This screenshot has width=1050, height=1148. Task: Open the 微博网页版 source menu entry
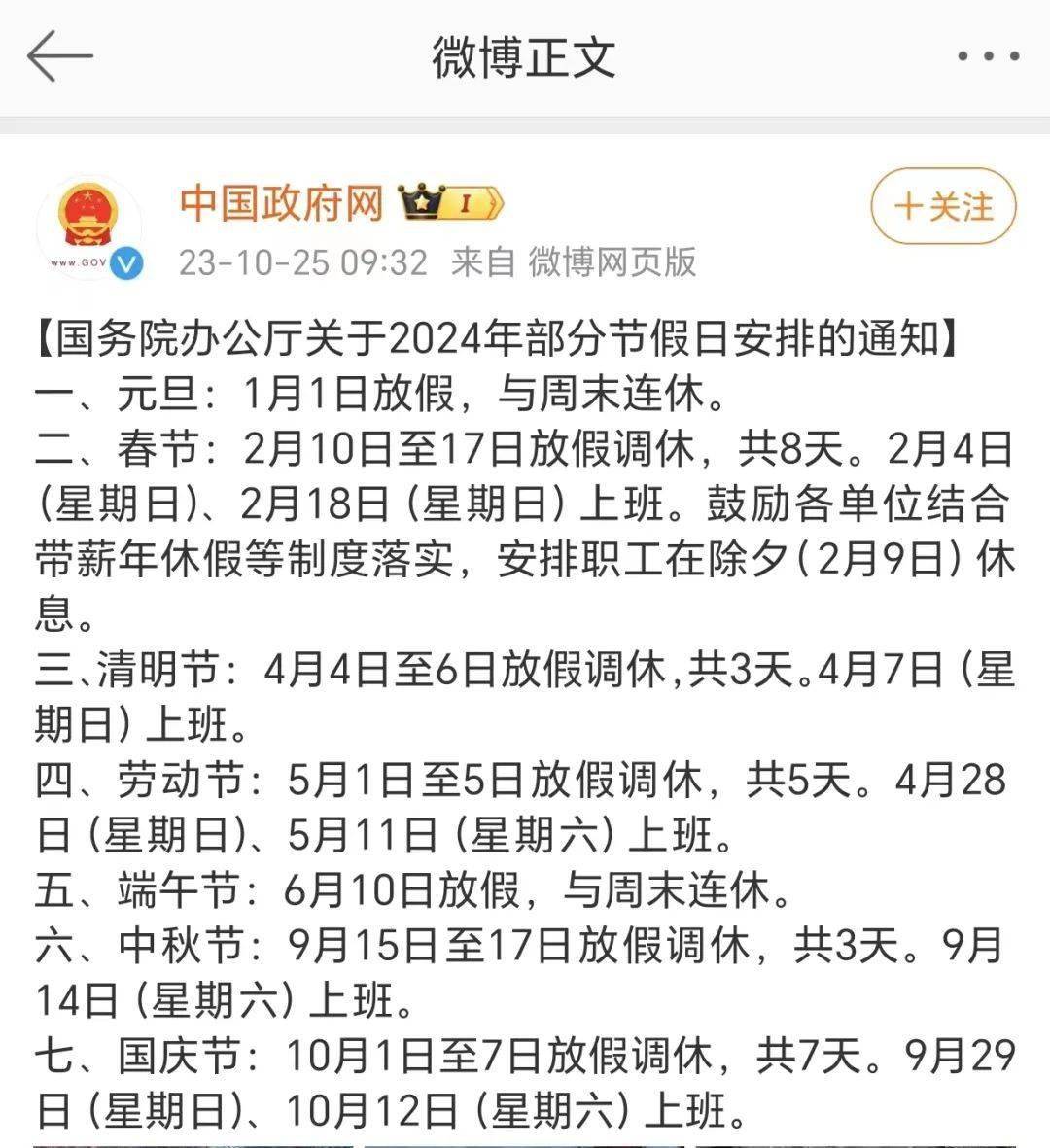[614, 261]
